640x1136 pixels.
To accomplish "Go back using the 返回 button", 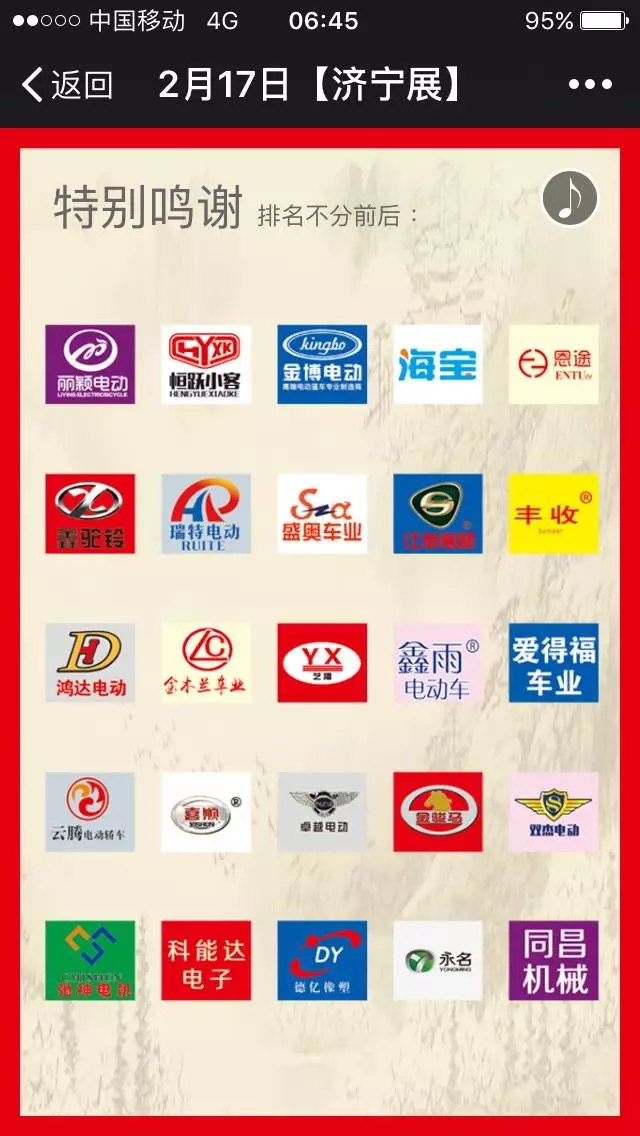I will tap(66, 85).
